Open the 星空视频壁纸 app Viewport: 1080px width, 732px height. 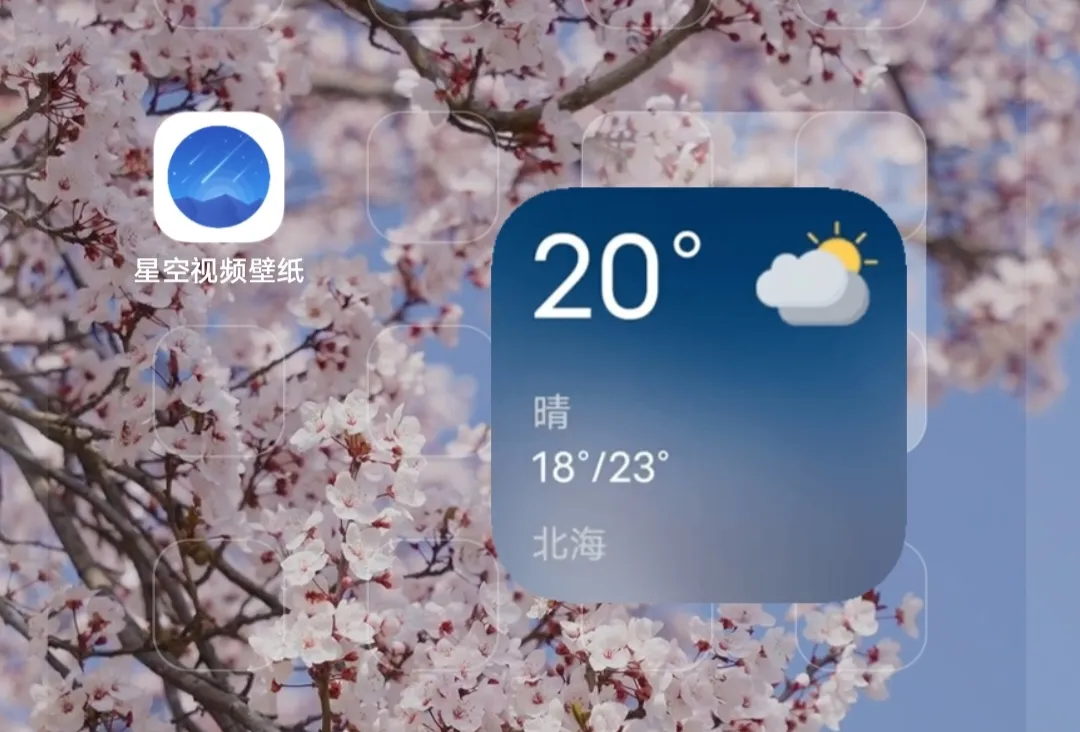[x=219, y=177]
